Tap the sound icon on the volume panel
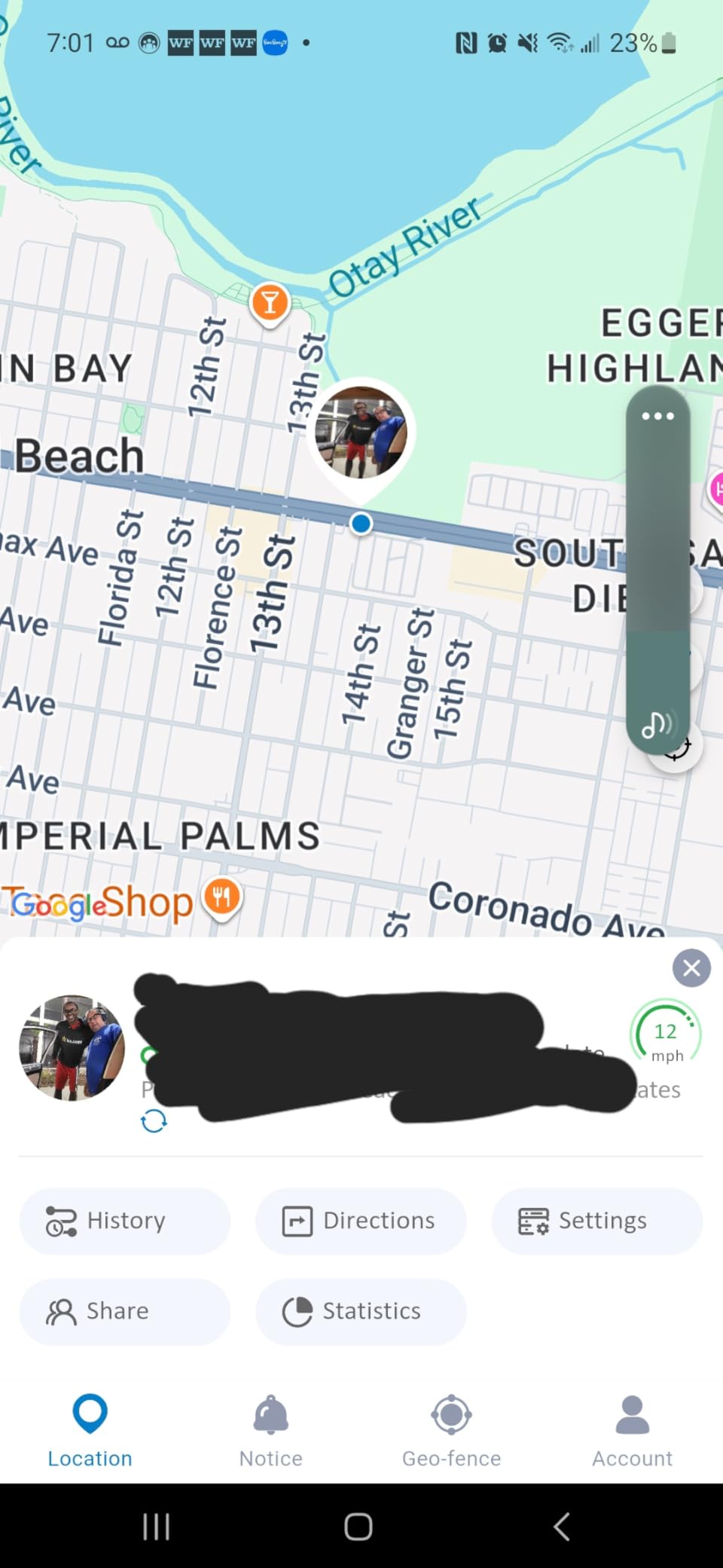Image resolution: width=723 pixels, height=1568 pixels. tap(657, 725)
